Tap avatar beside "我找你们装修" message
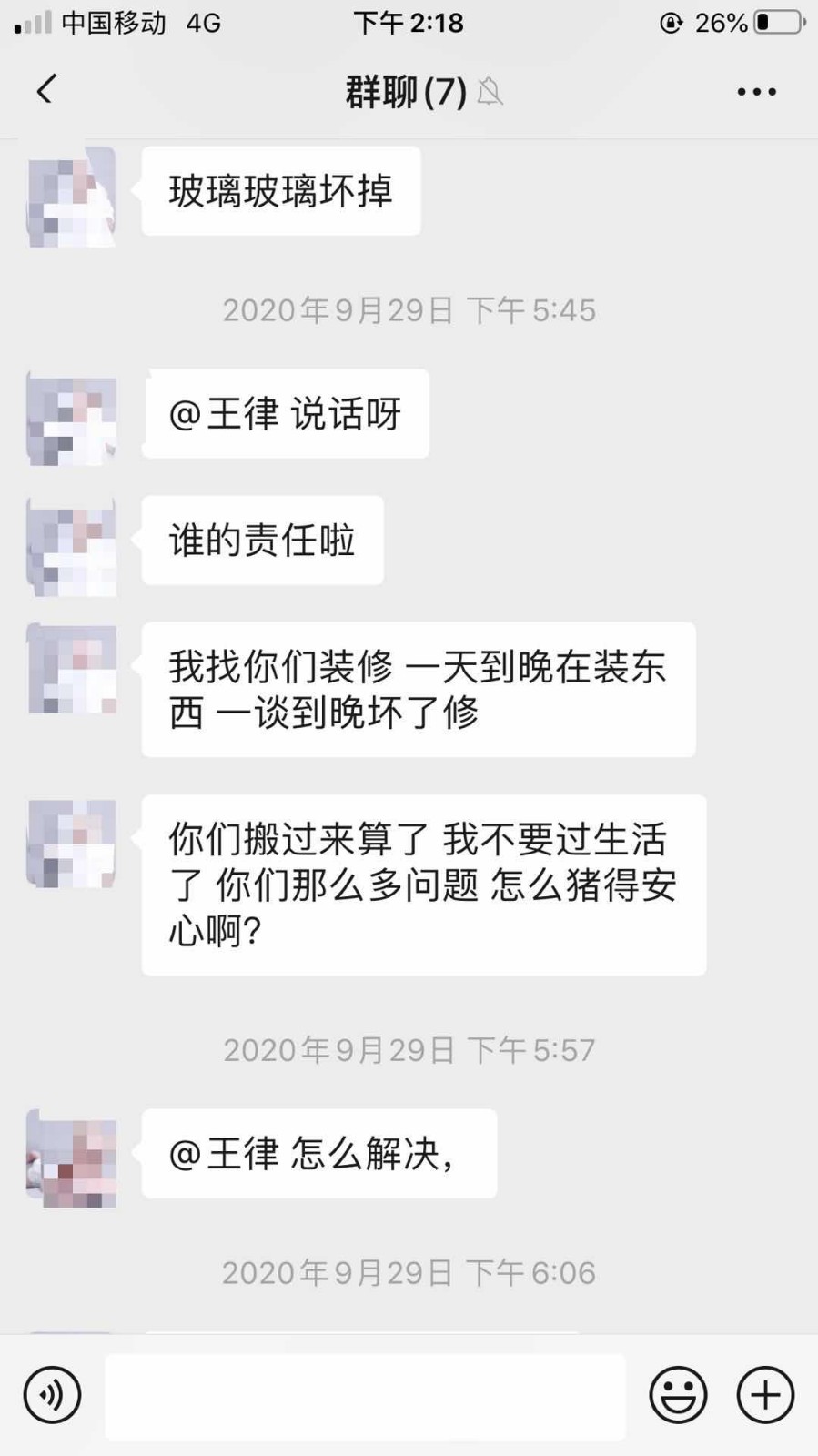Image resolution: width=818 pixels, height=1456 pixels. 71,669
